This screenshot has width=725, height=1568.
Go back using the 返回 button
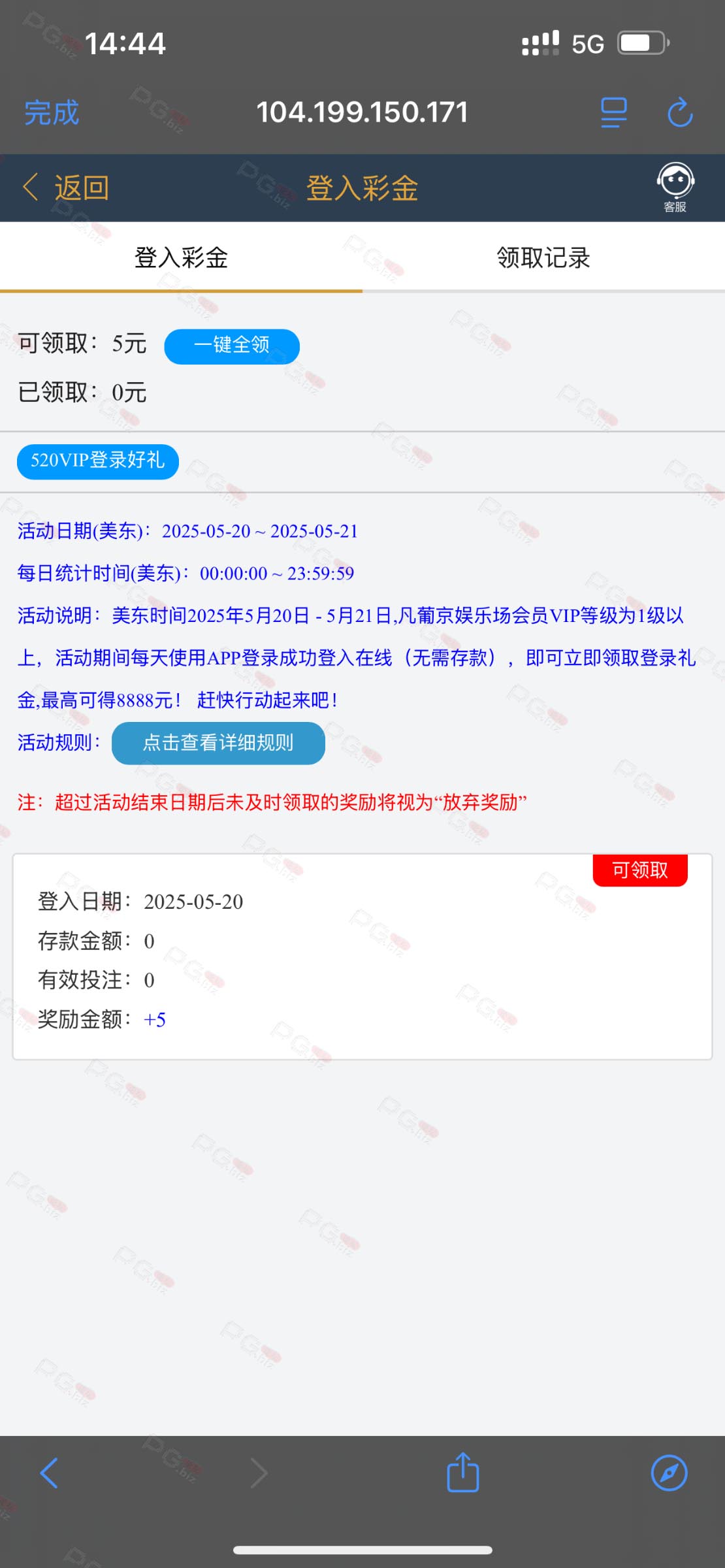point(65,188)
